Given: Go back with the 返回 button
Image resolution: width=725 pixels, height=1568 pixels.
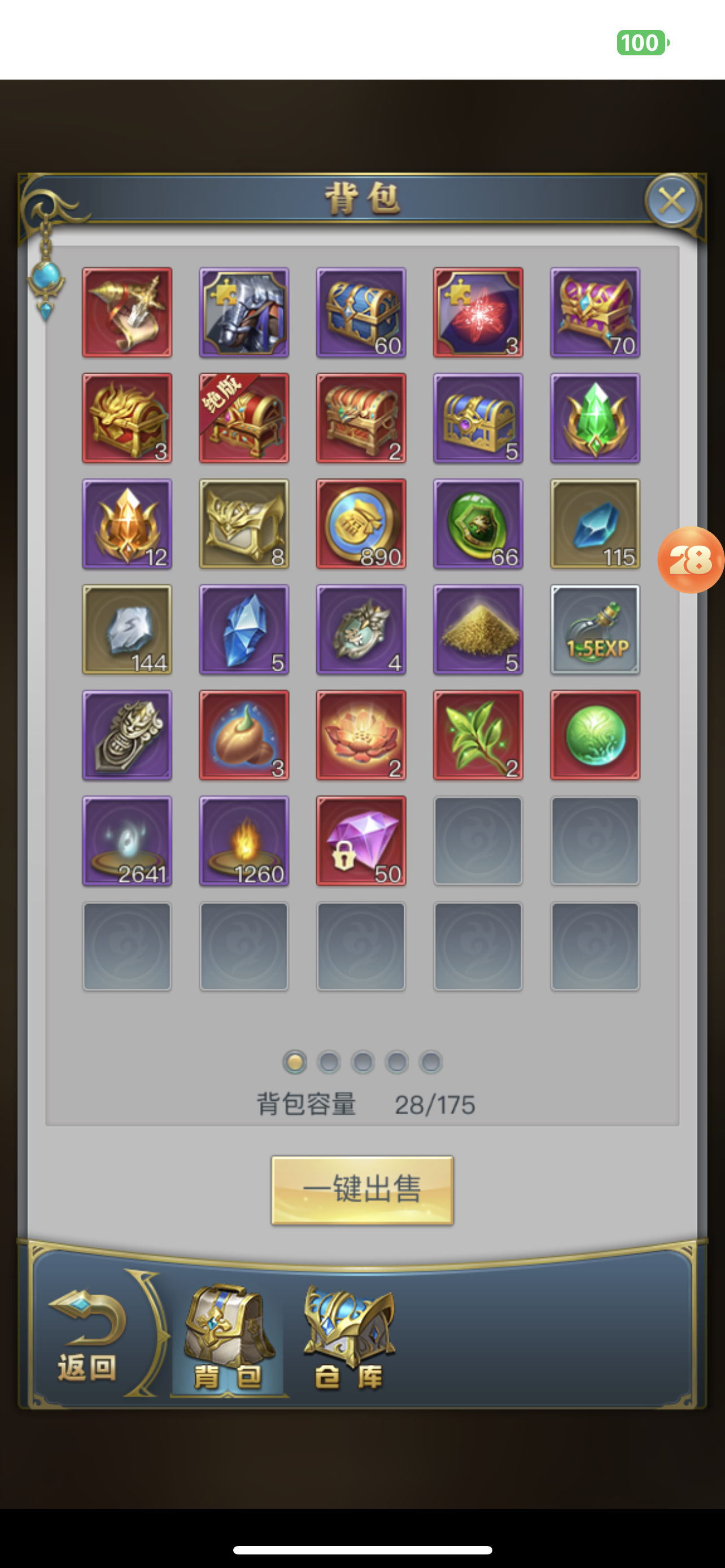Looking at the screenshot, I should 87,1337.
